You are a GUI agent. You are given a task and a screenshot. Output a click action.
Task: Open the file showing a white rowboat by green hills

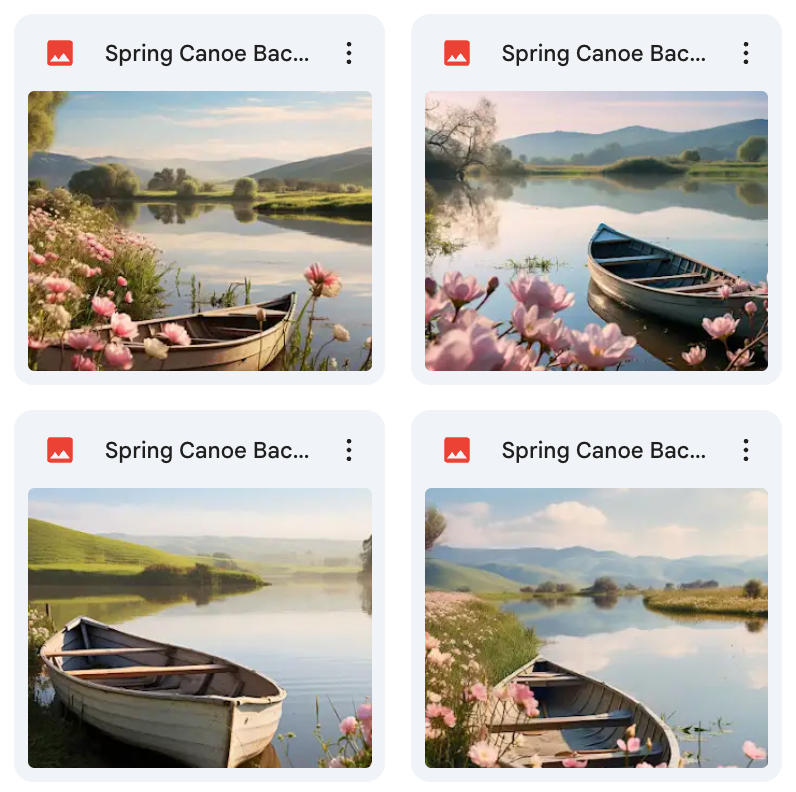tap(199, 627)
